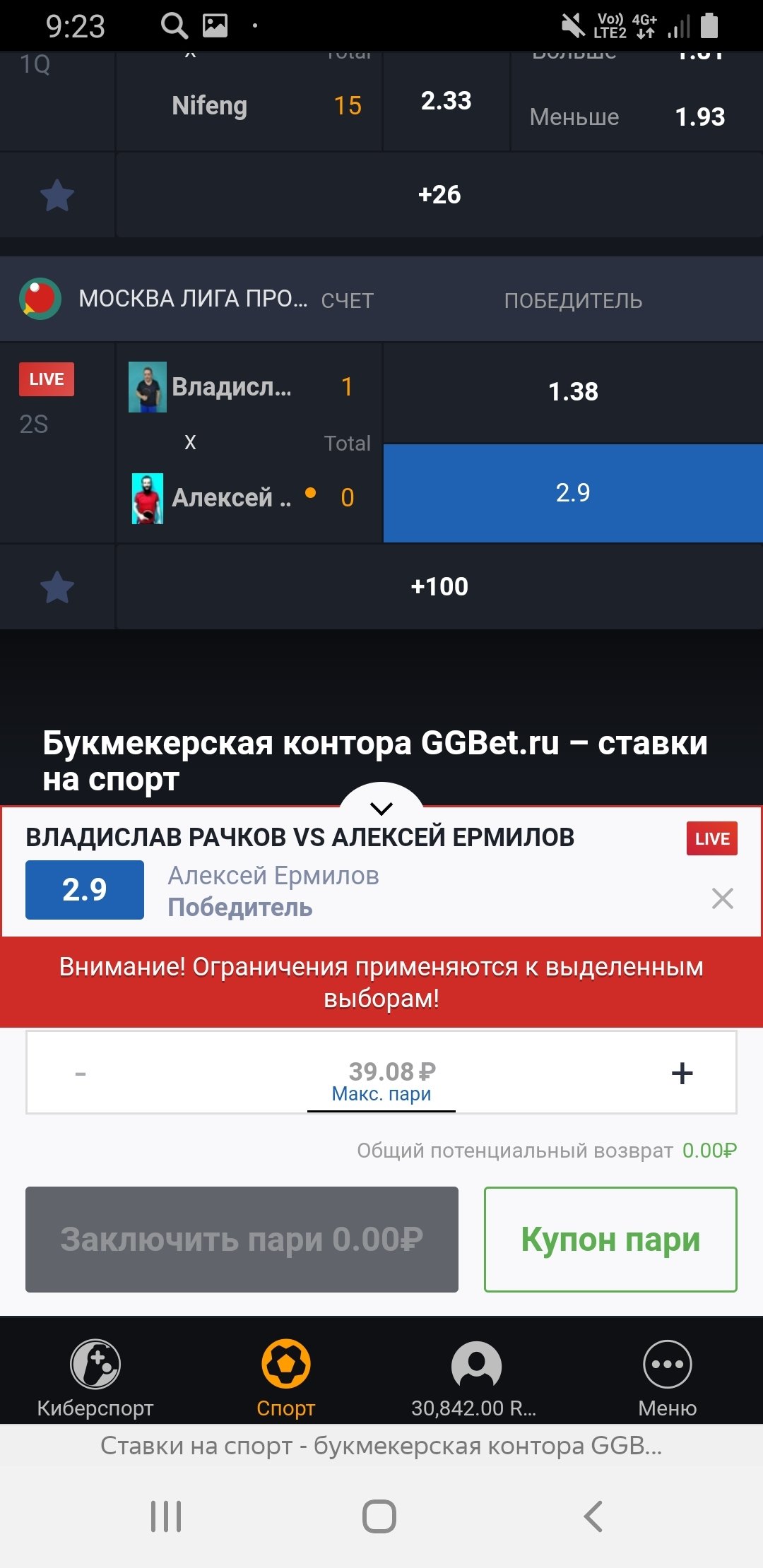Expand +100 more markets for table tennis match
The image size is (763, 1568).
(x=439, y=586)
